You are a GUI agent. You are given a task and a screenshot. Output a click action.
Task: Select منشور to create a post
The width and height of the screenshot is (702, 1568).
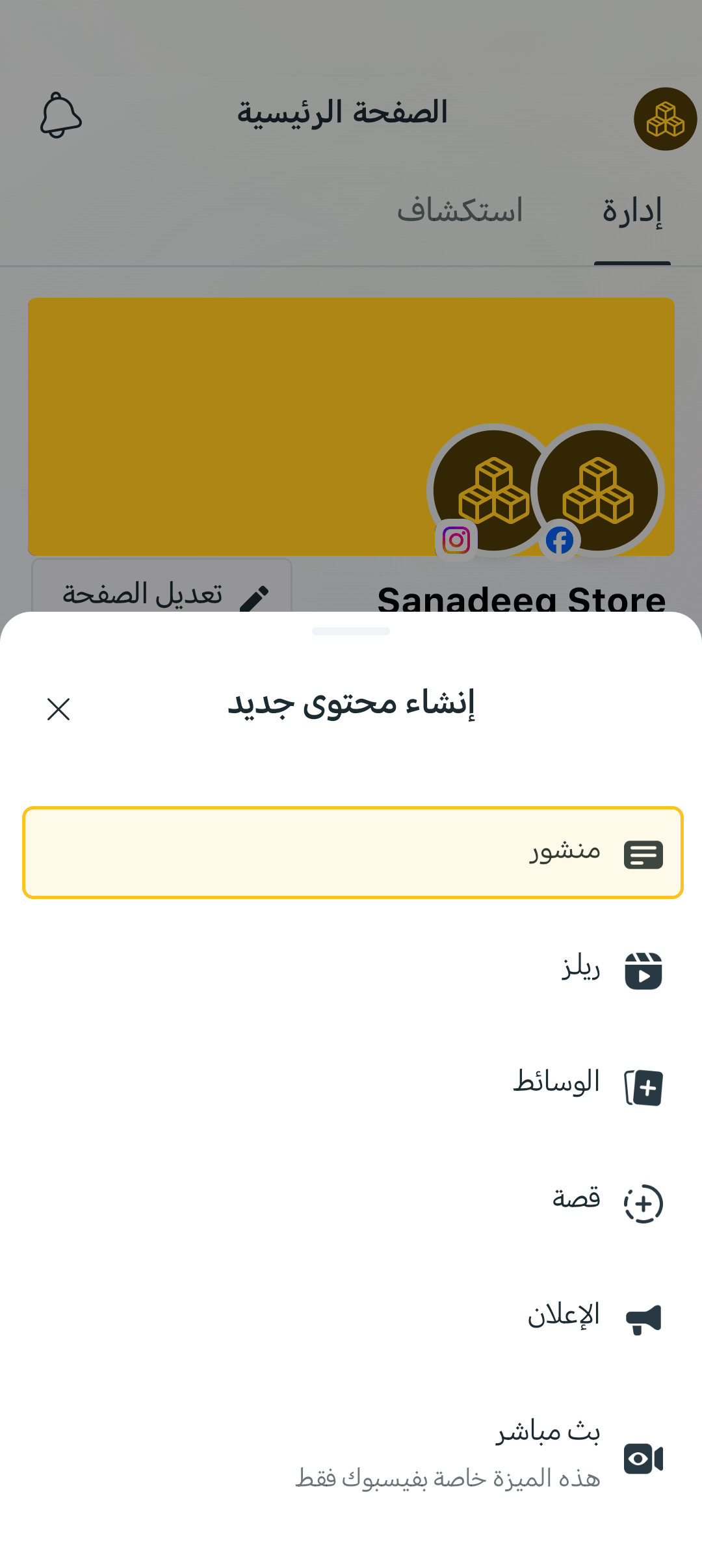[352, 853]
